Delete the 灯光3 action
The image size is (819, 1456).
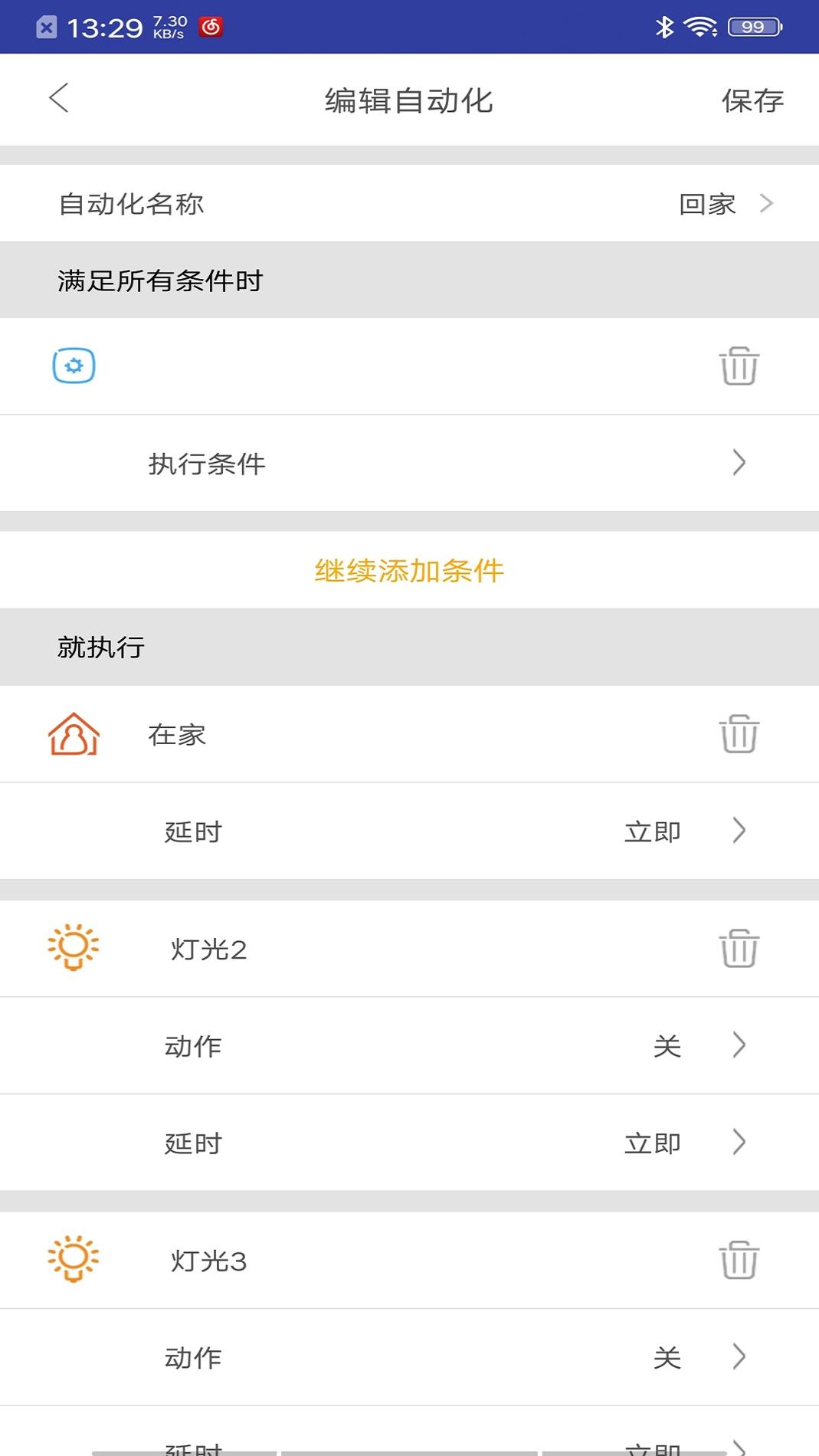[x=739, y=1261]
